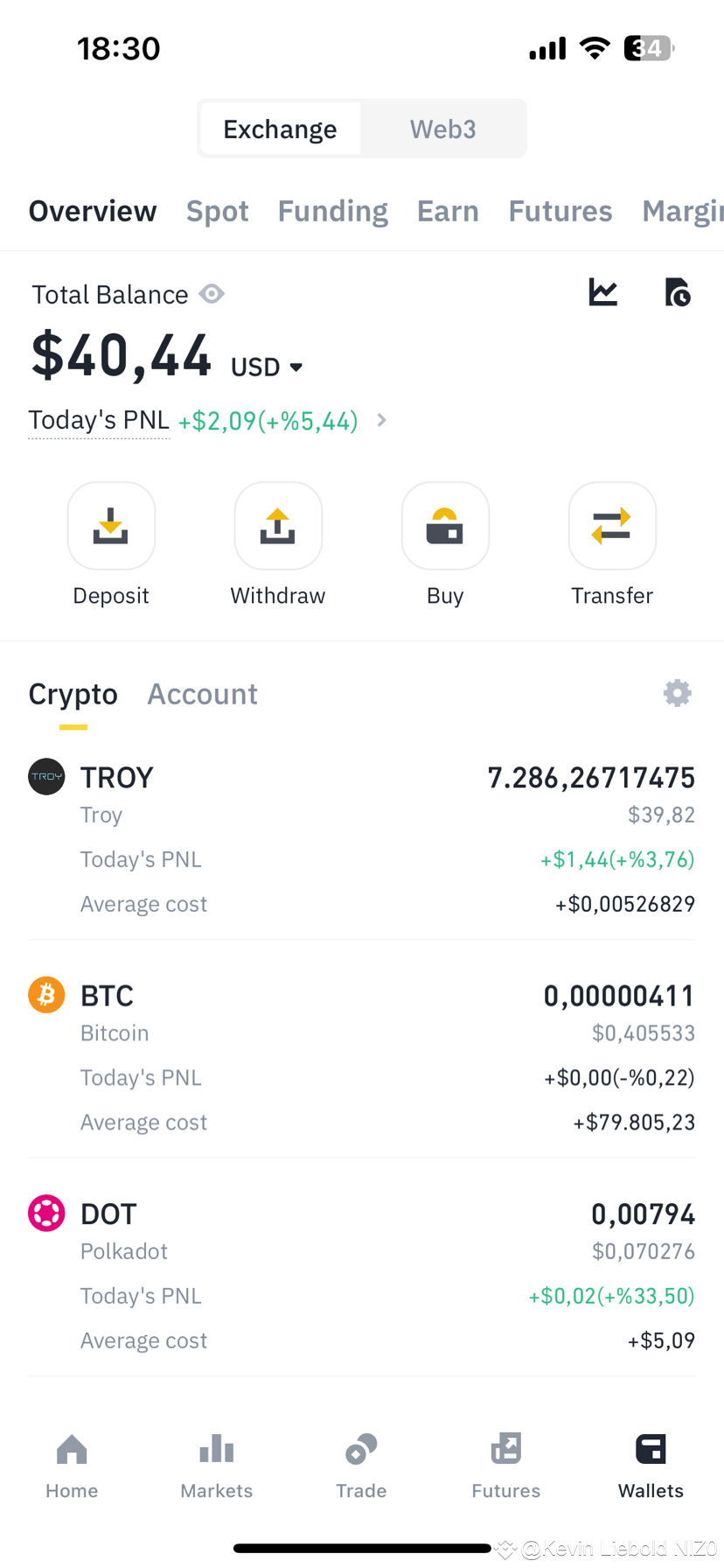Open the Buy wallet icon
Image resolution: width=724 pixels, height=1568 pixels.
(x=445, y=526)
